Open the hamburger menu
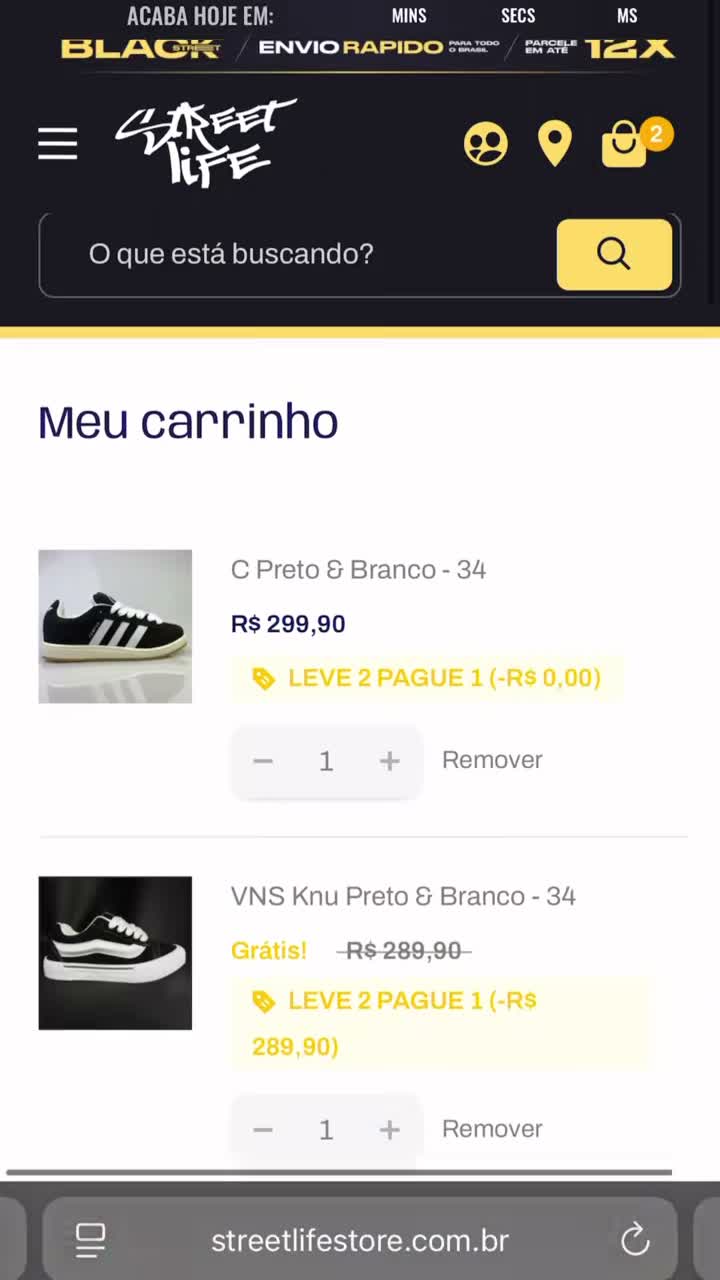Screen dimensions: 720x1280 coord(58,144)
